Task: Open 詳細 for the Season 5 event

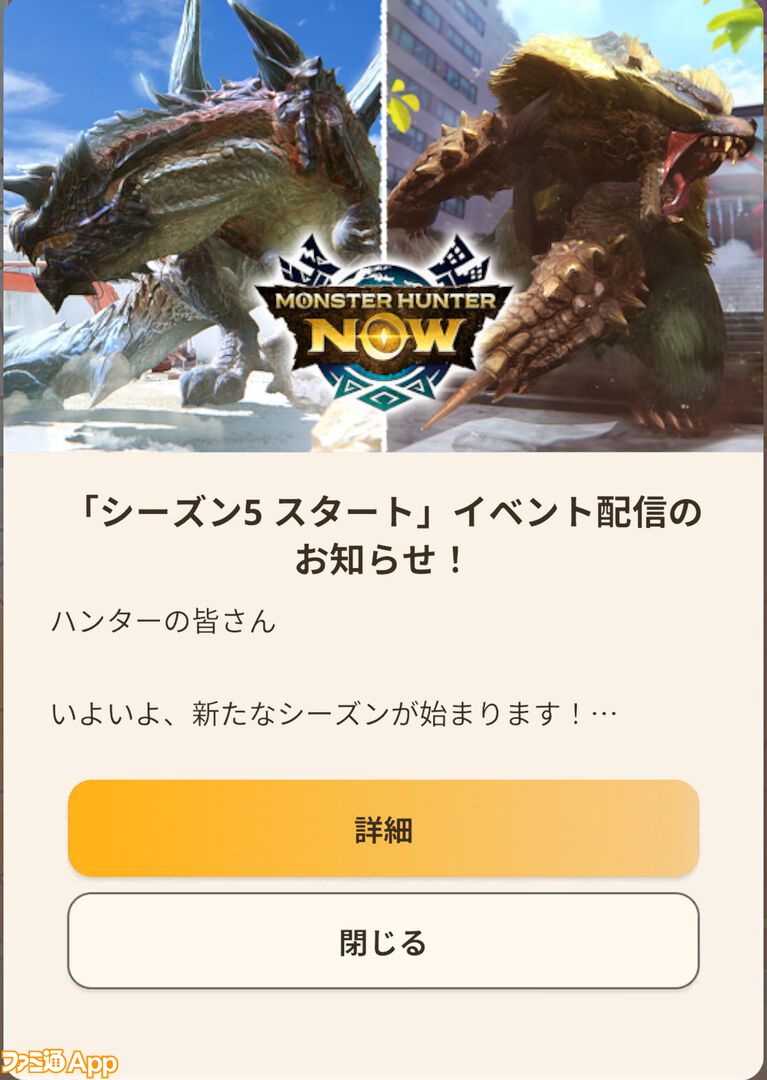Action: click(x=383, y=829)
